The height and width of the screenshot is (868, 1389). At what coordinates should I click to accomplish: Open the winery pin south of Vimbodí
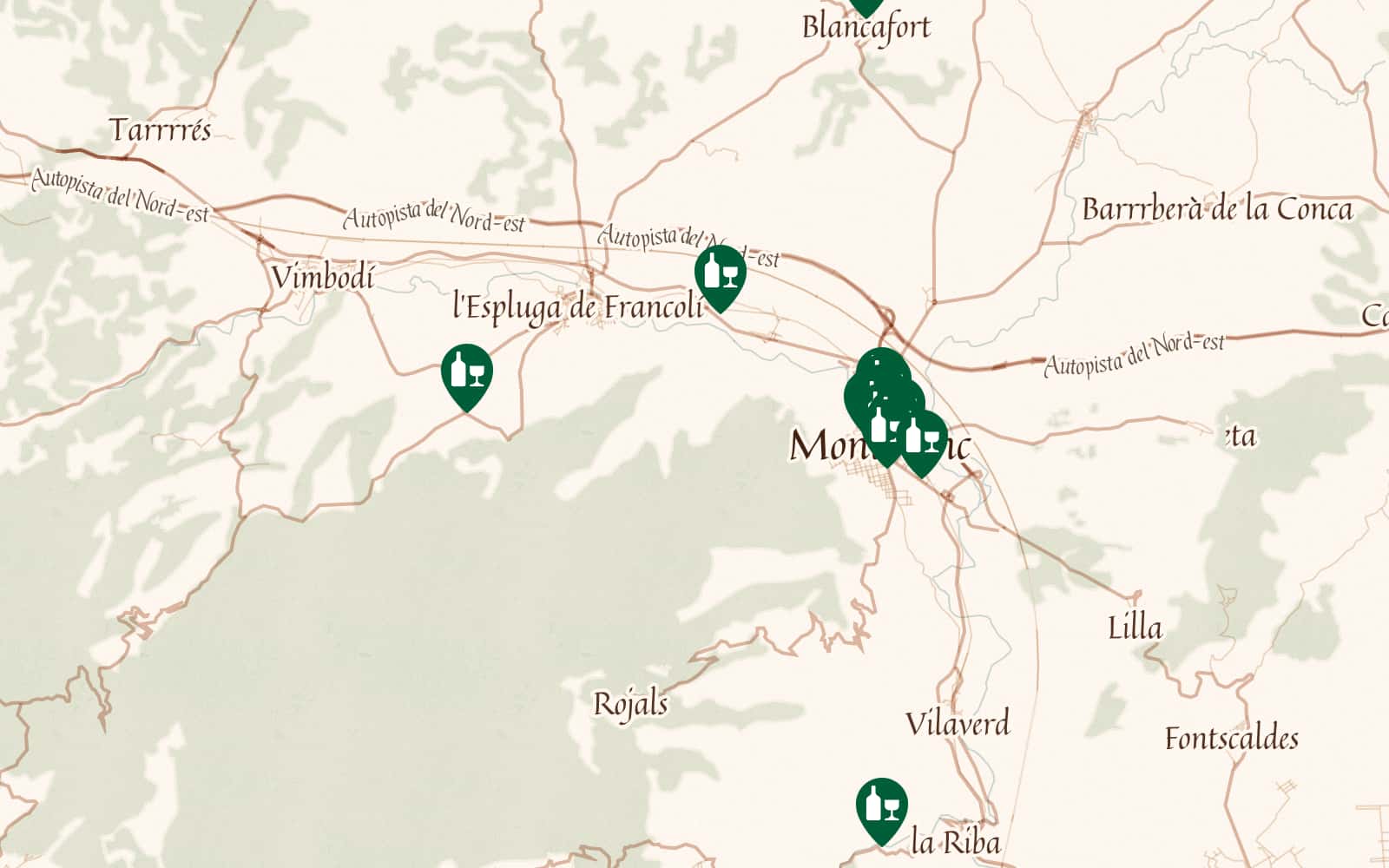466,372
